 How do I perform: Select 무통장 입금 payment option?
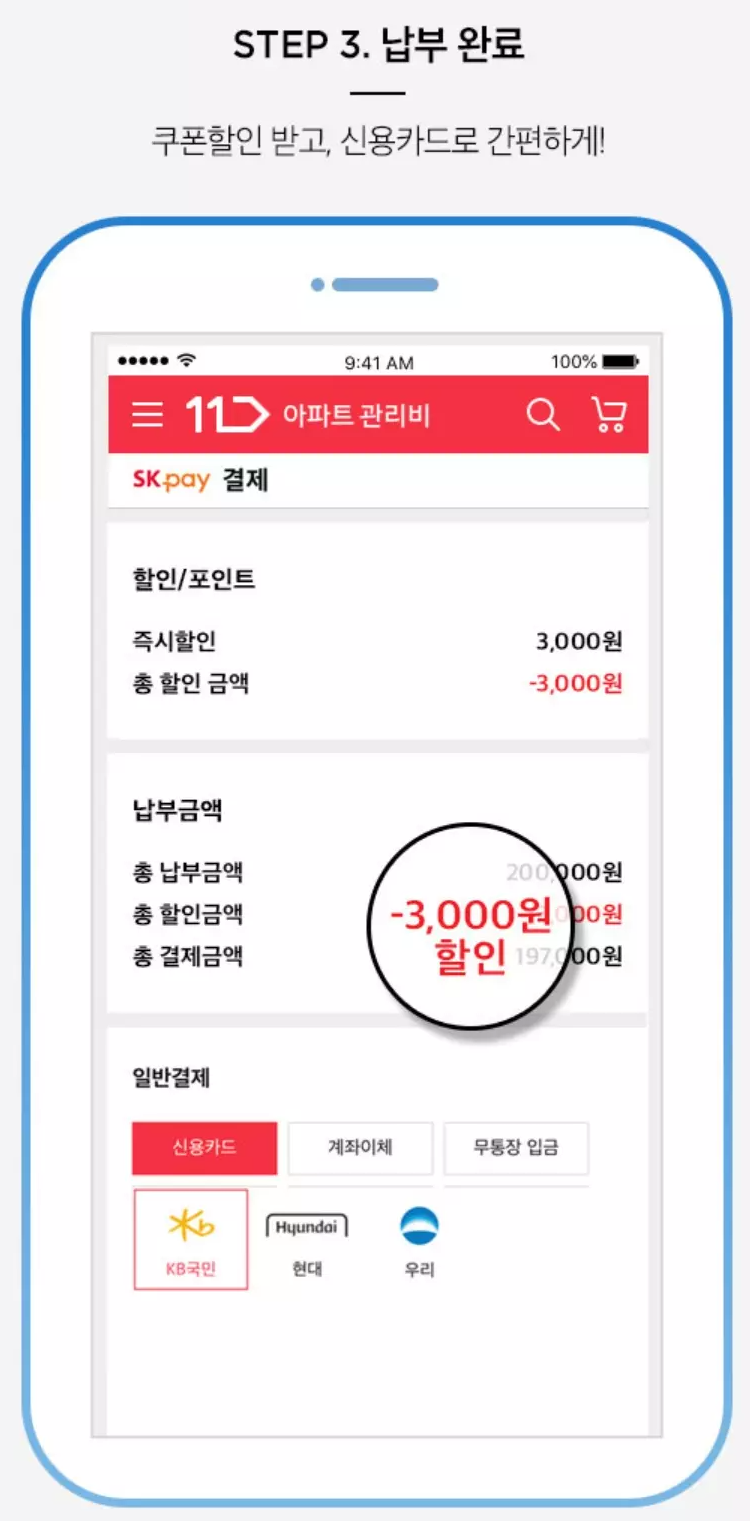pyautogui.click(x=516, y=1148)
